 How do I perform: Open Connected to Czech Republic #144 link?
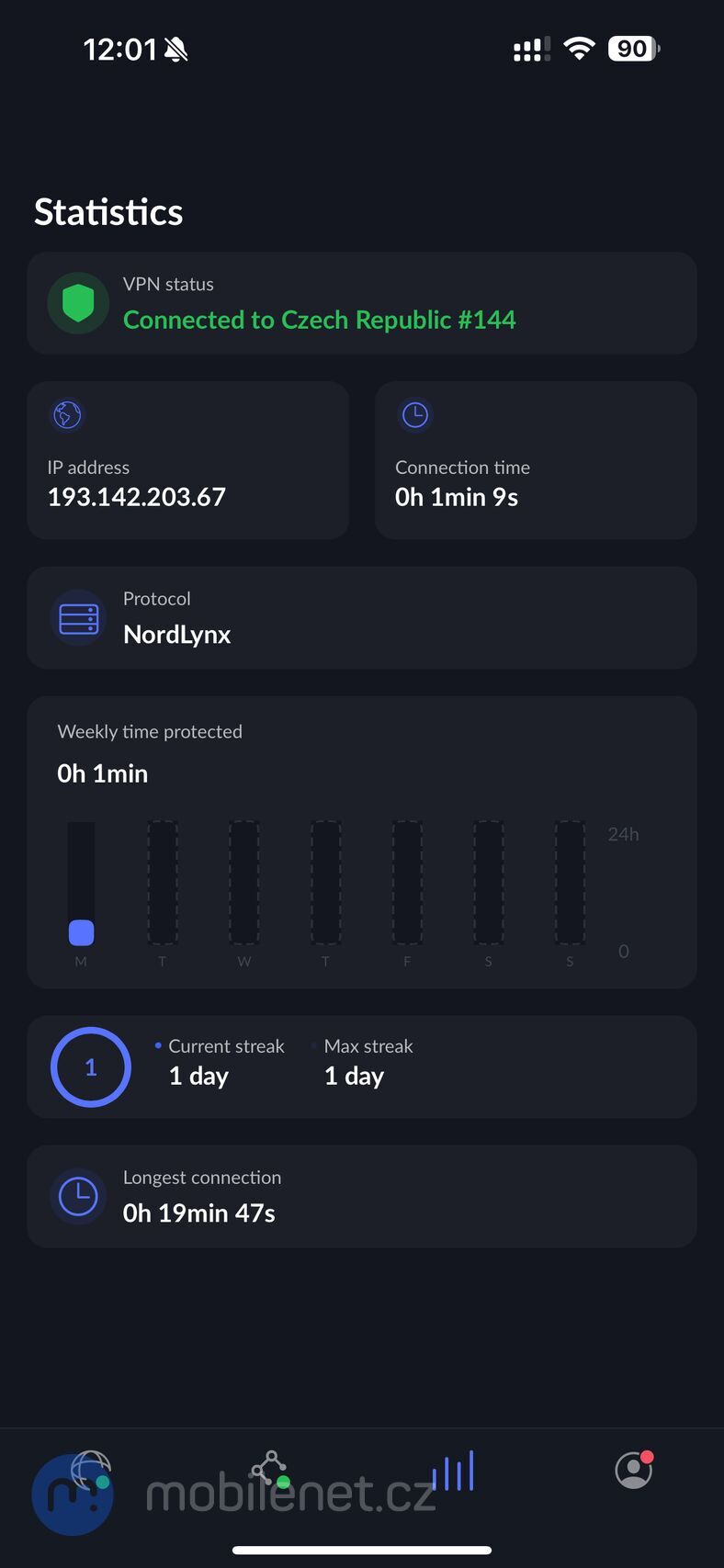click(319, 320)
